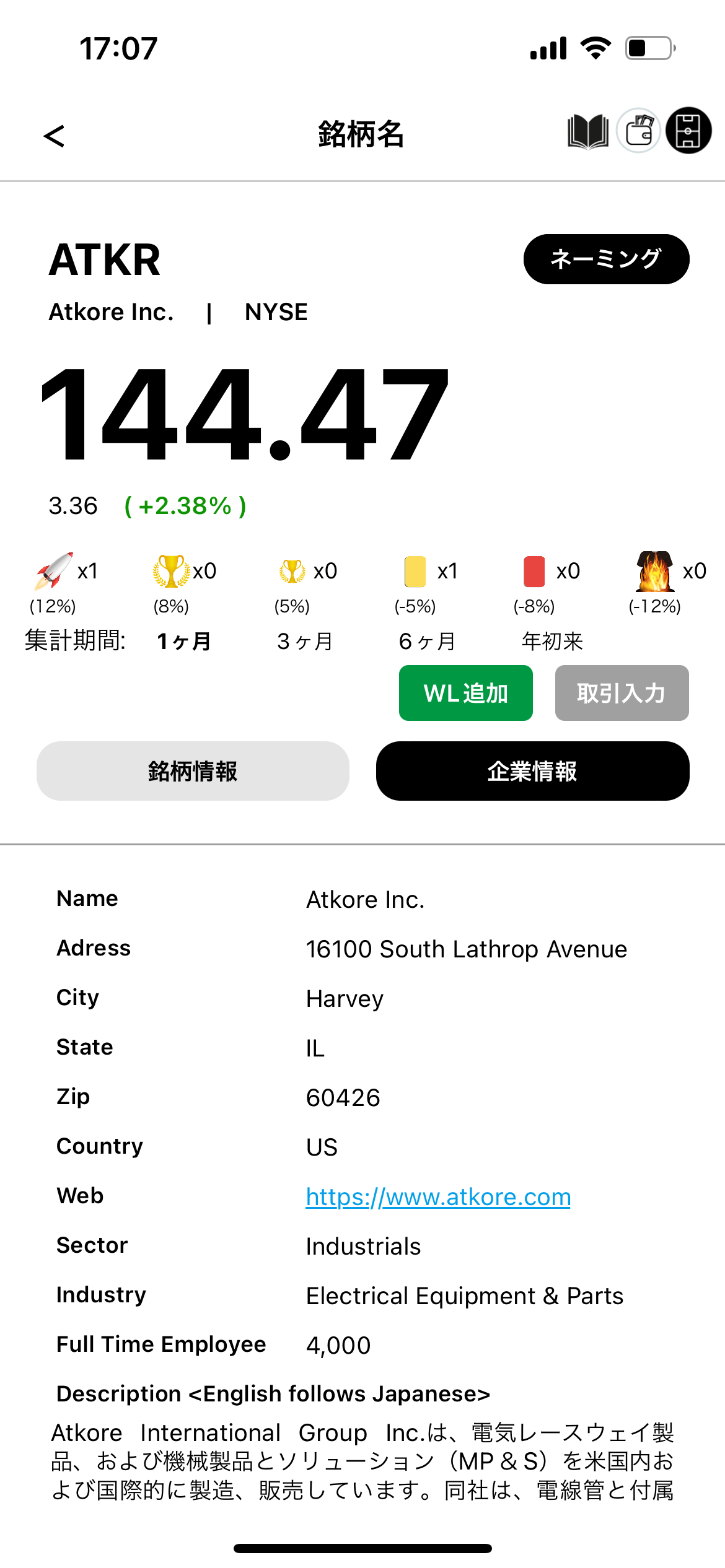Tap the ネーミング button
The height and width of the screenshot is (1568, 725).
pos(605,259)
